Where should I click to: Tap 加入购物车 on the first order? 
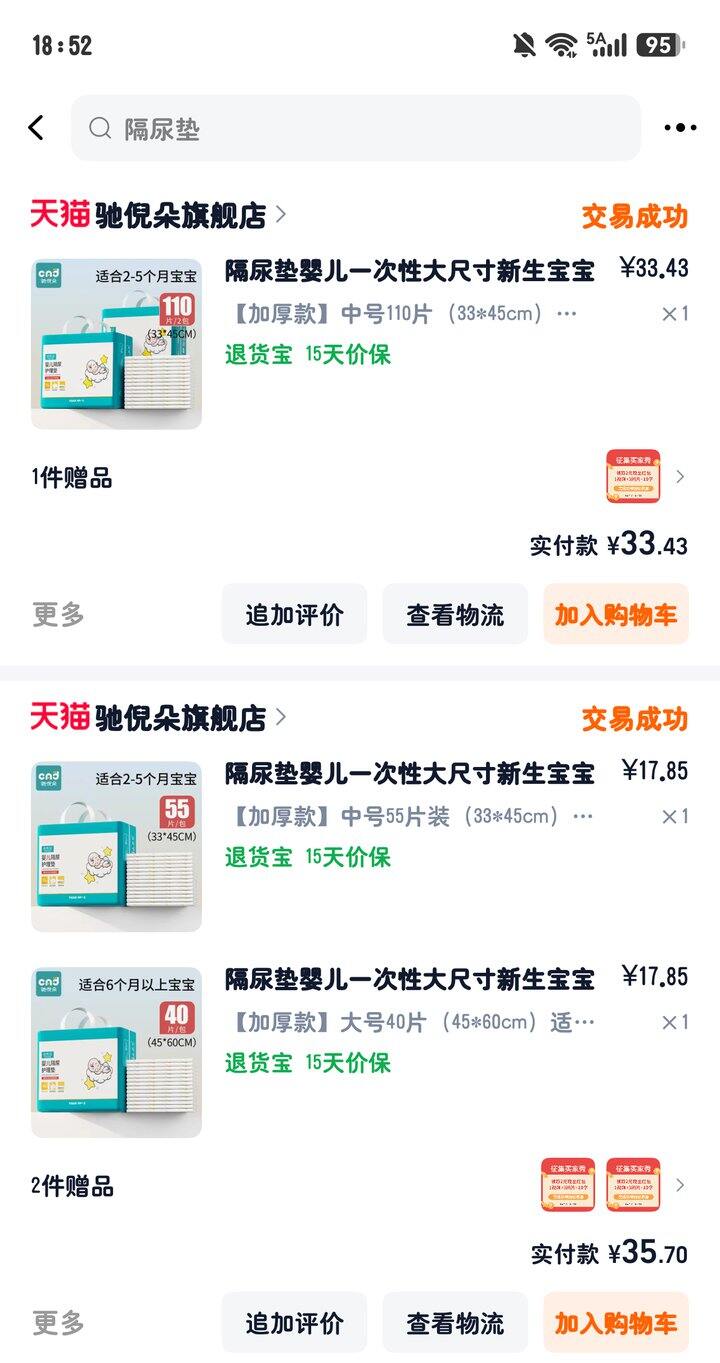click(x=615, y=615)
